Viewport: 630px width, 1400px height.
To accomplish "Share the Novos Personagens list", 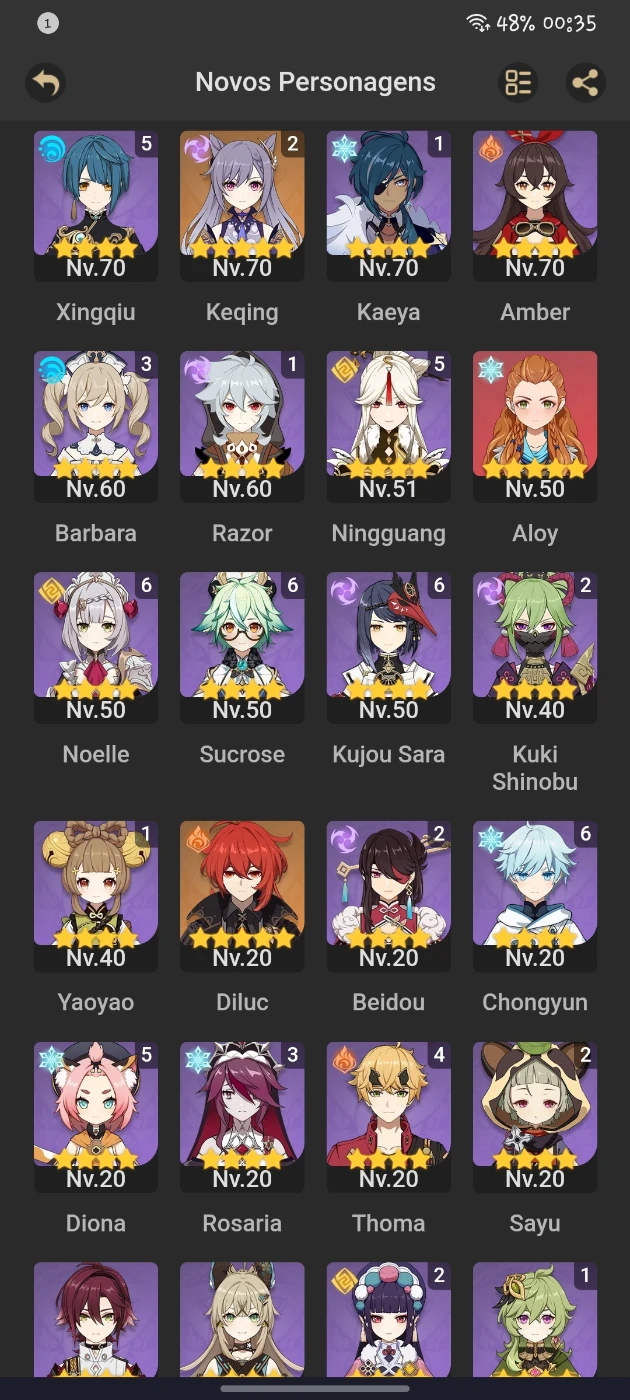I will pyautogui.click(x=585, y=82).
